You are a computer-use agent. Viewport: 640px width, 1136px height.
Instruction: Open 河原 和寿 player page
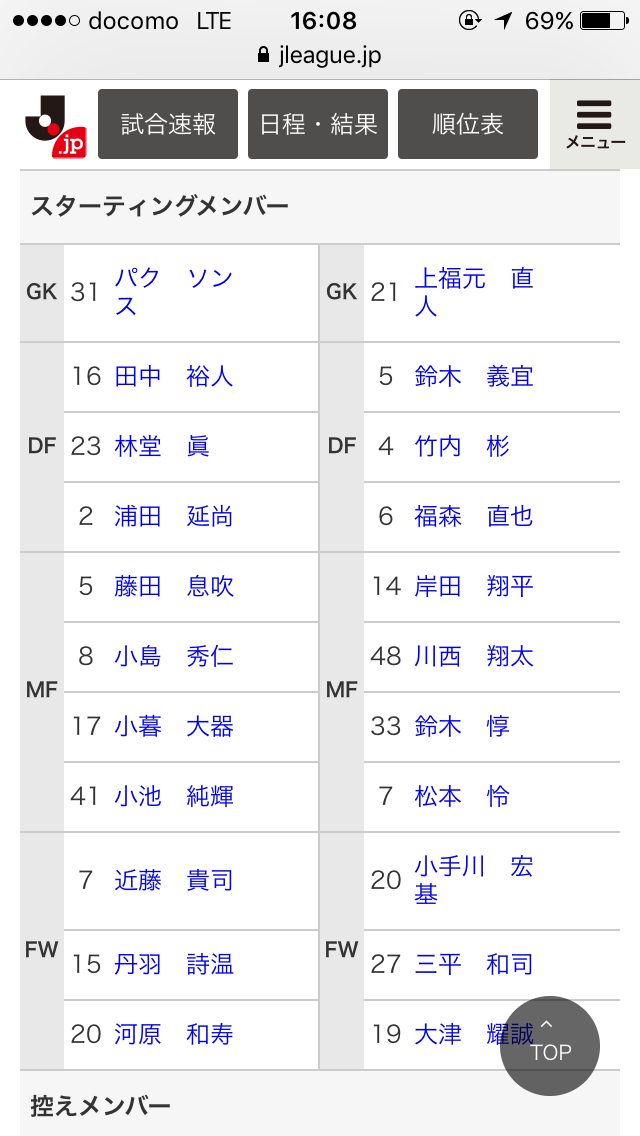coord(173,1034)
